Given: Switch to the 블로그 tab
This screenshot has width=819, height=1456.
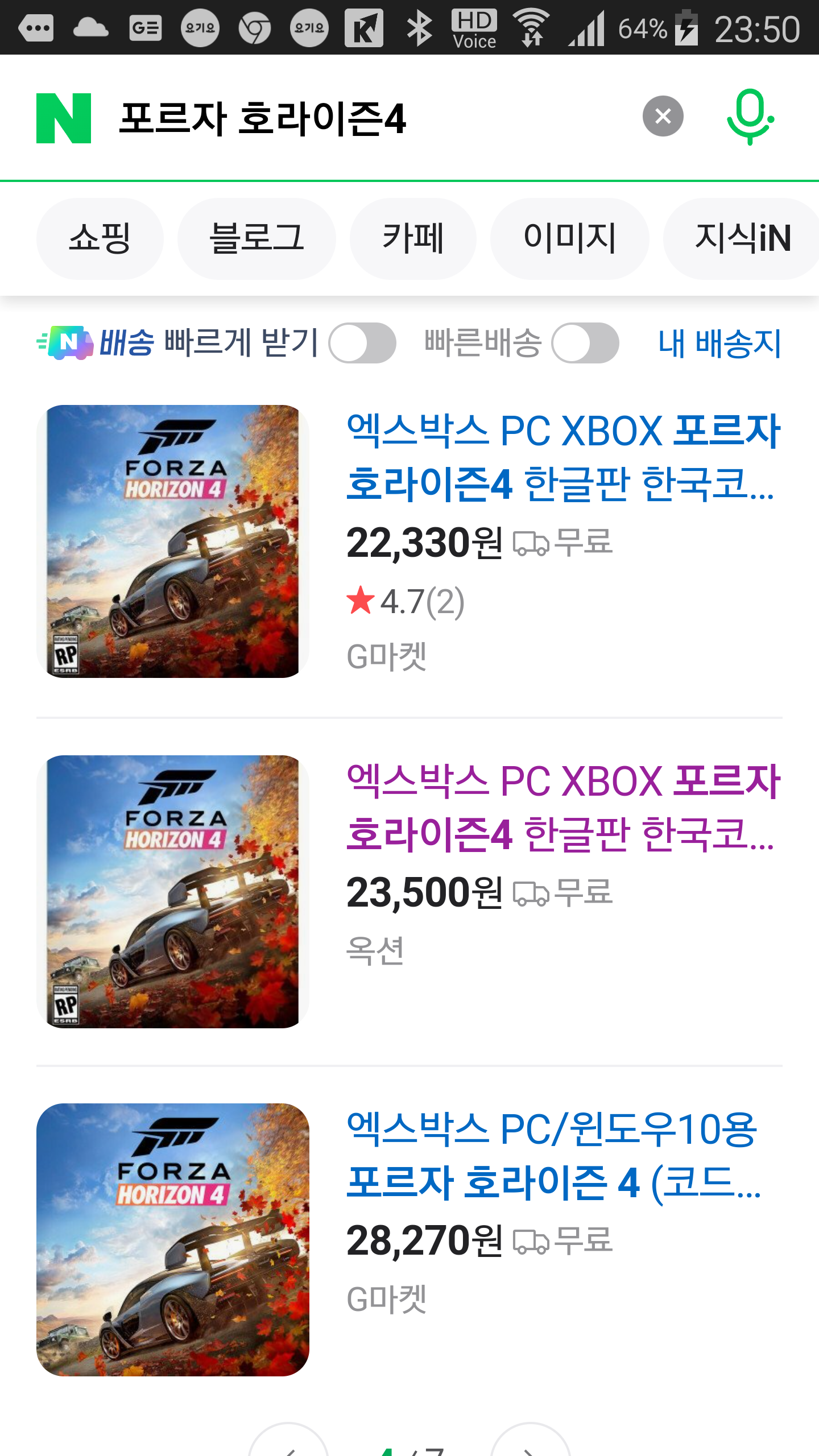Looking at the screenshot, I should tap(257, 238).
